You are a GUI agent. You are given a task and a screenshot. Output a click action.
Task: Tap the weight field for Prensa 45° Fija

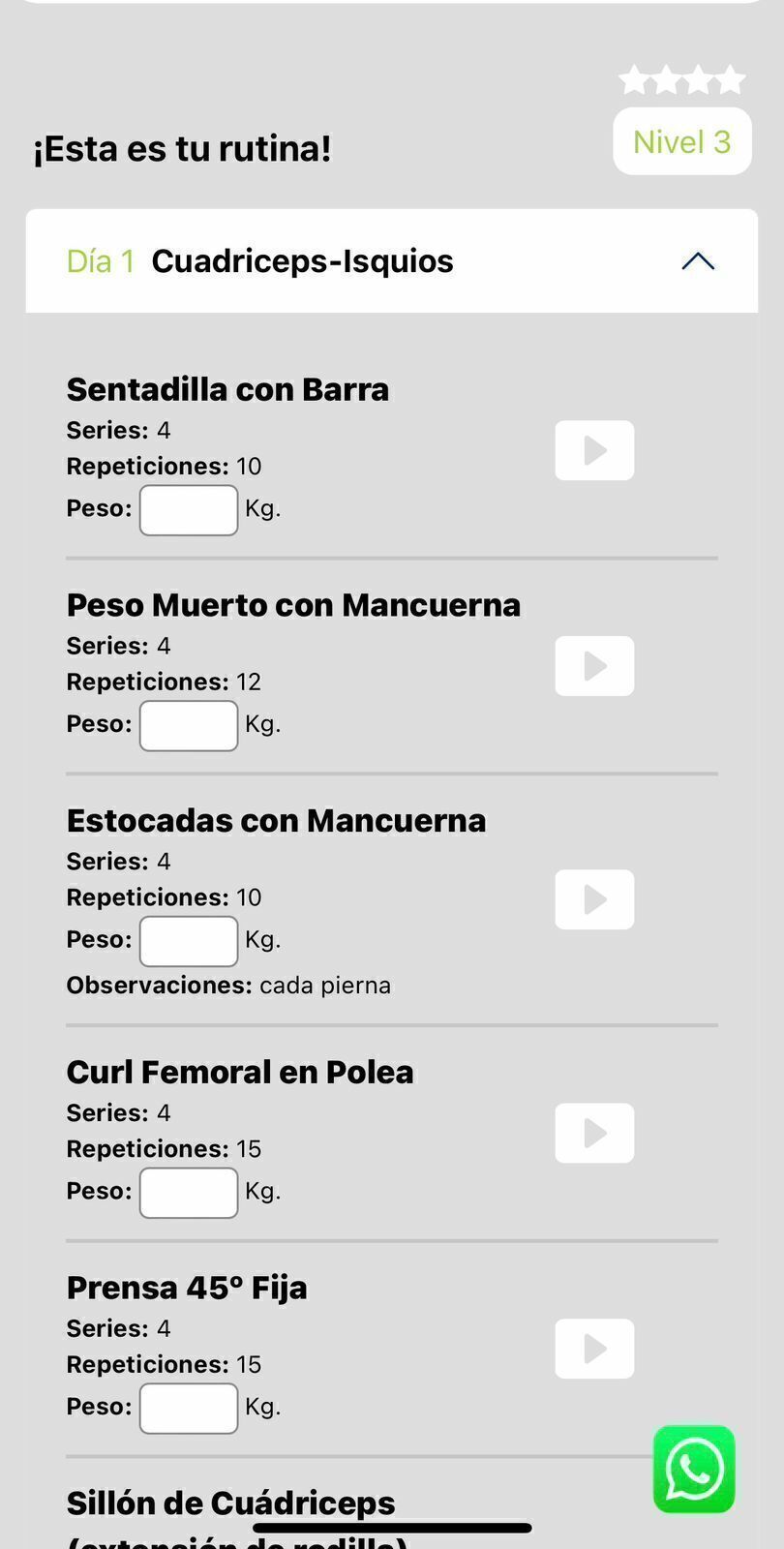[189, 1409]
